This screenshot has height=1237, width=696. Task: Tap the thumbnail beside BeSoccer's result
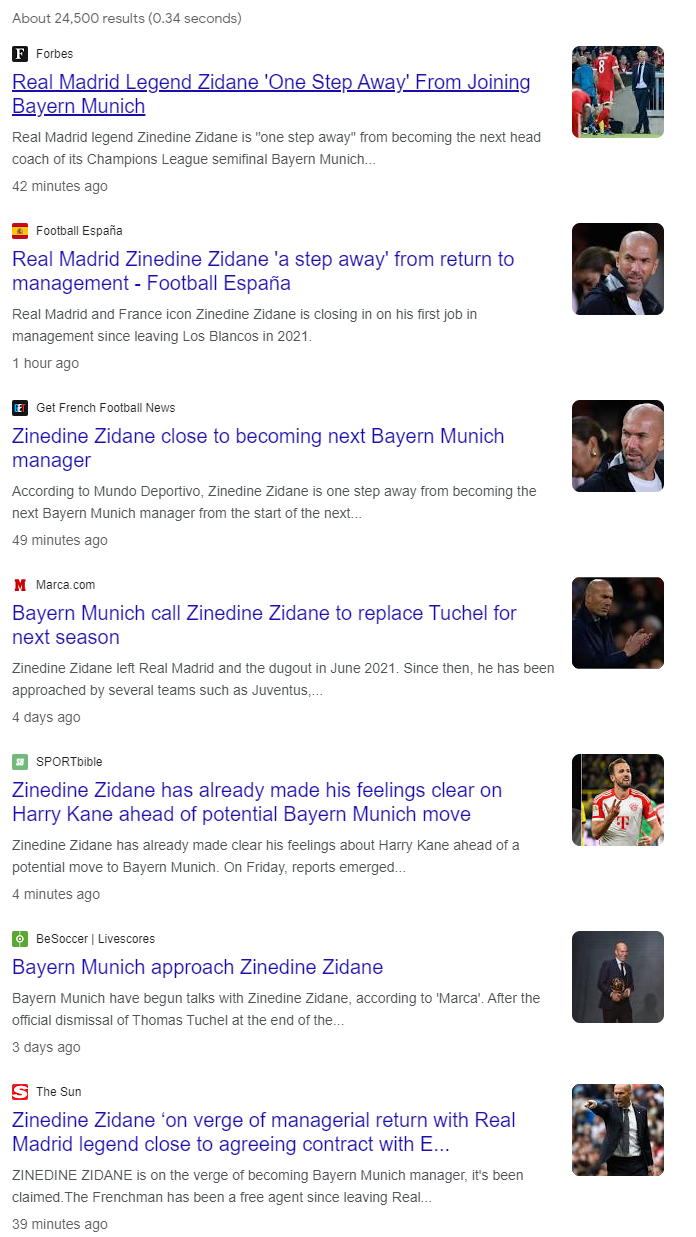click(x=618, y=977)
